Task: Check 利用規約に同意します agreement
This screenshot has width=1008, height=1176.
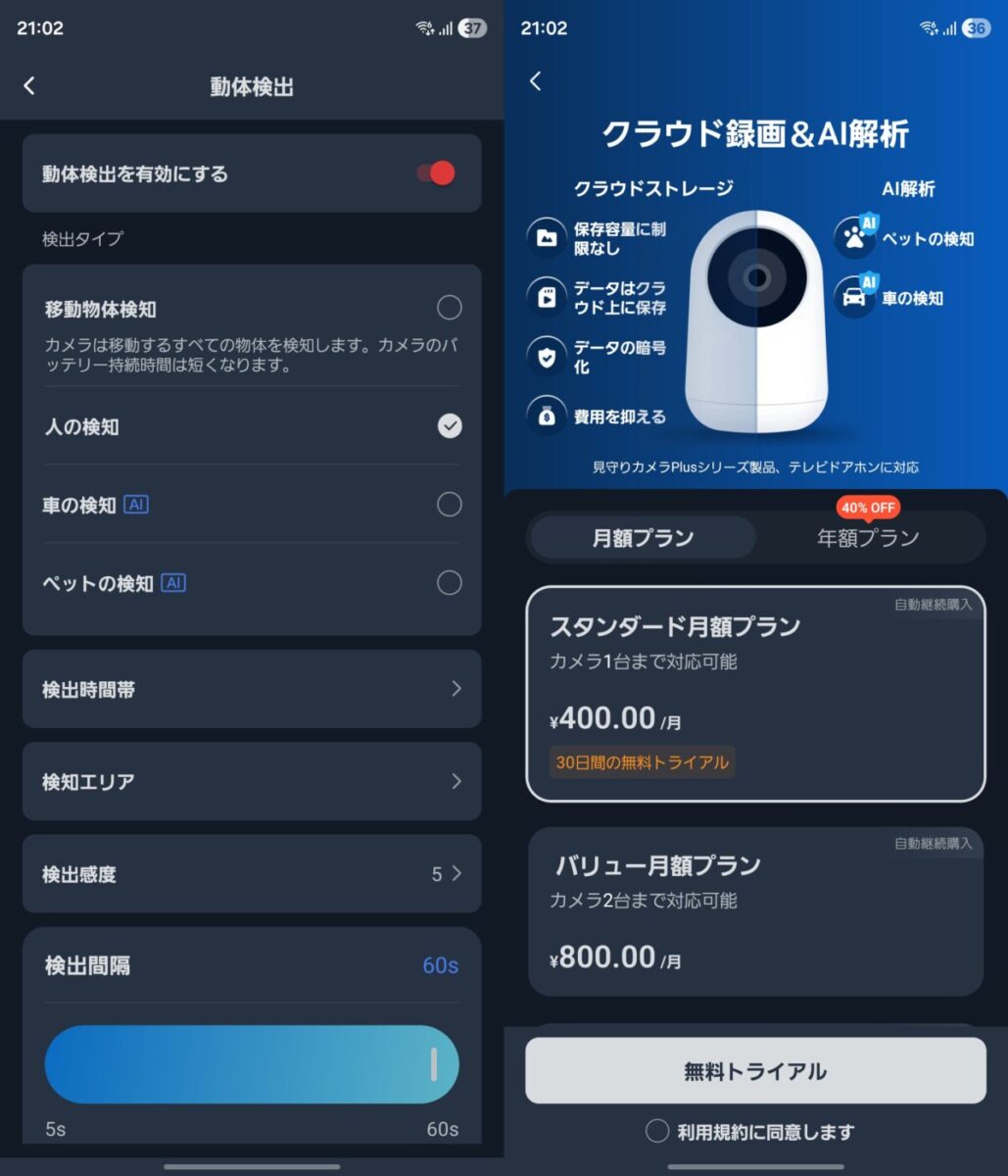Action: [x=657, y=1131]
